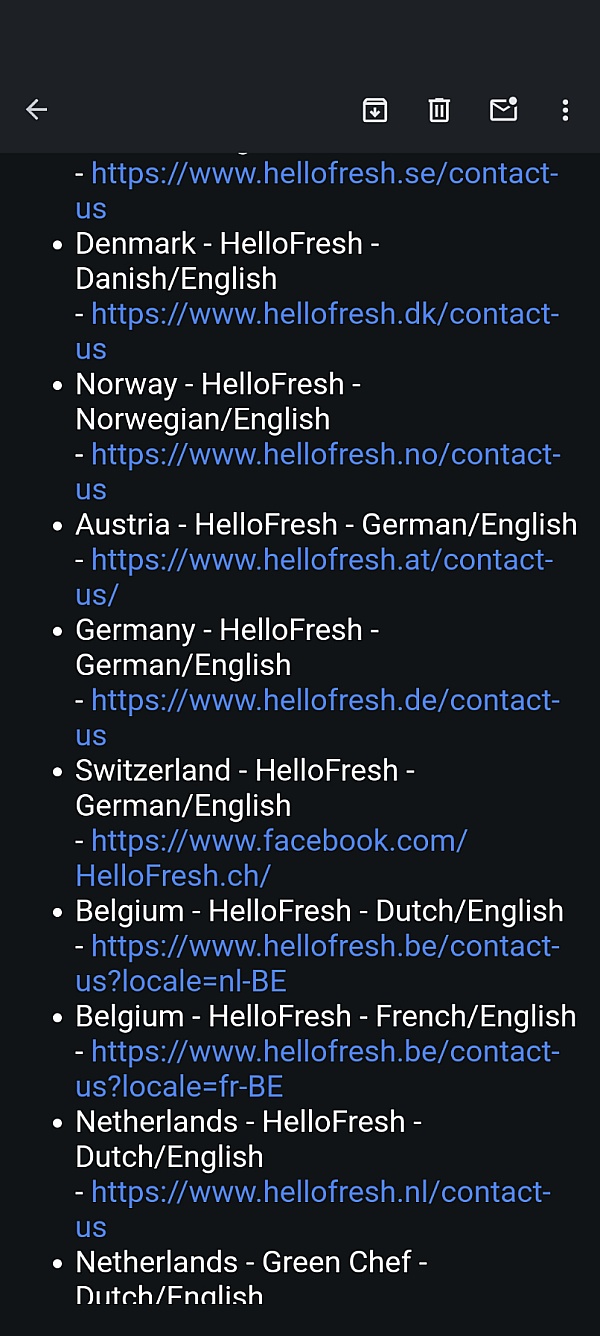Open Germany's hellofresh.de contact link
Image resolution: width=600 pixels, height=1336 pixels.
click(x=324, y=701)
